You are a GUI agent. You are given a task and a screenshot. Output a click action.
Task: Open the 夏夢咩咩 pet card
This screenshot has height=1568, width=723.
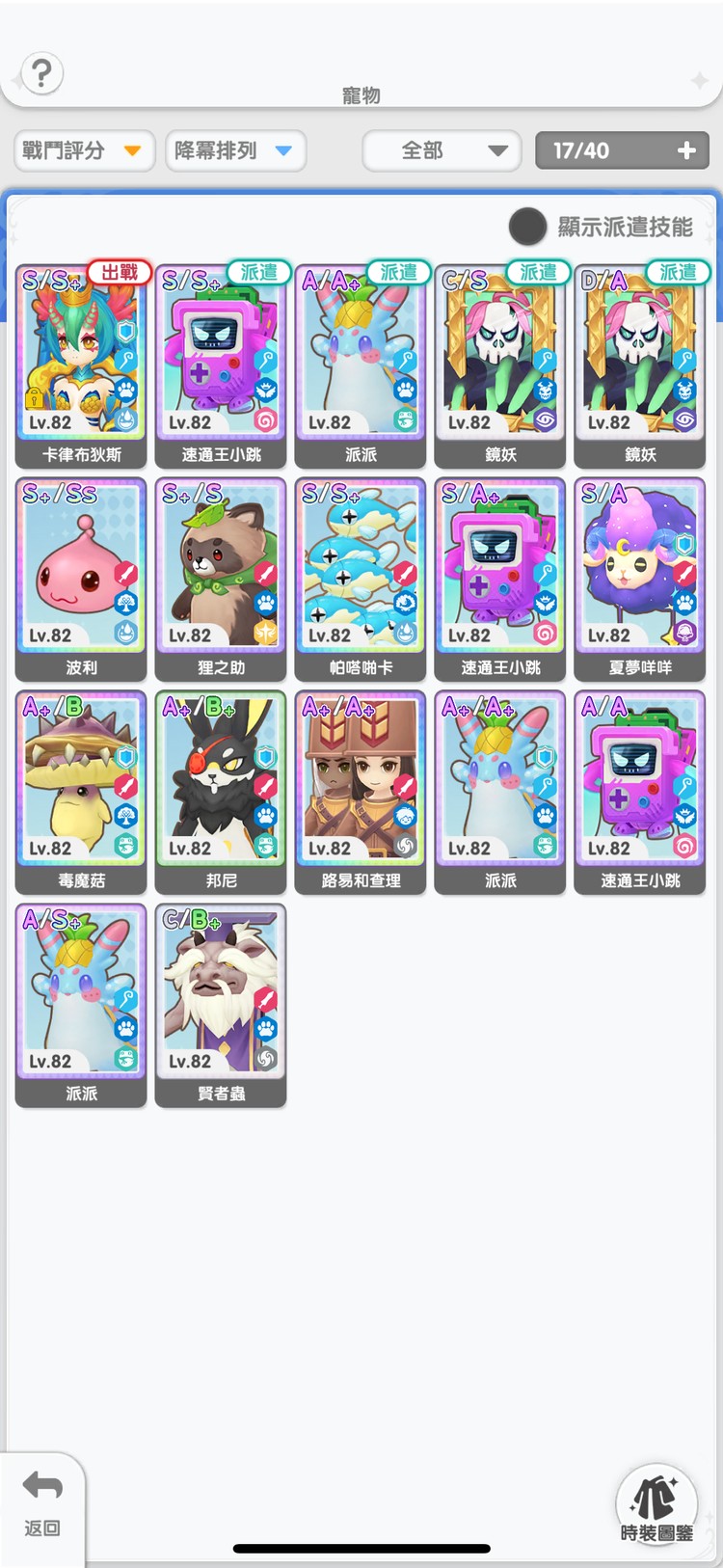tap(640, 579)
